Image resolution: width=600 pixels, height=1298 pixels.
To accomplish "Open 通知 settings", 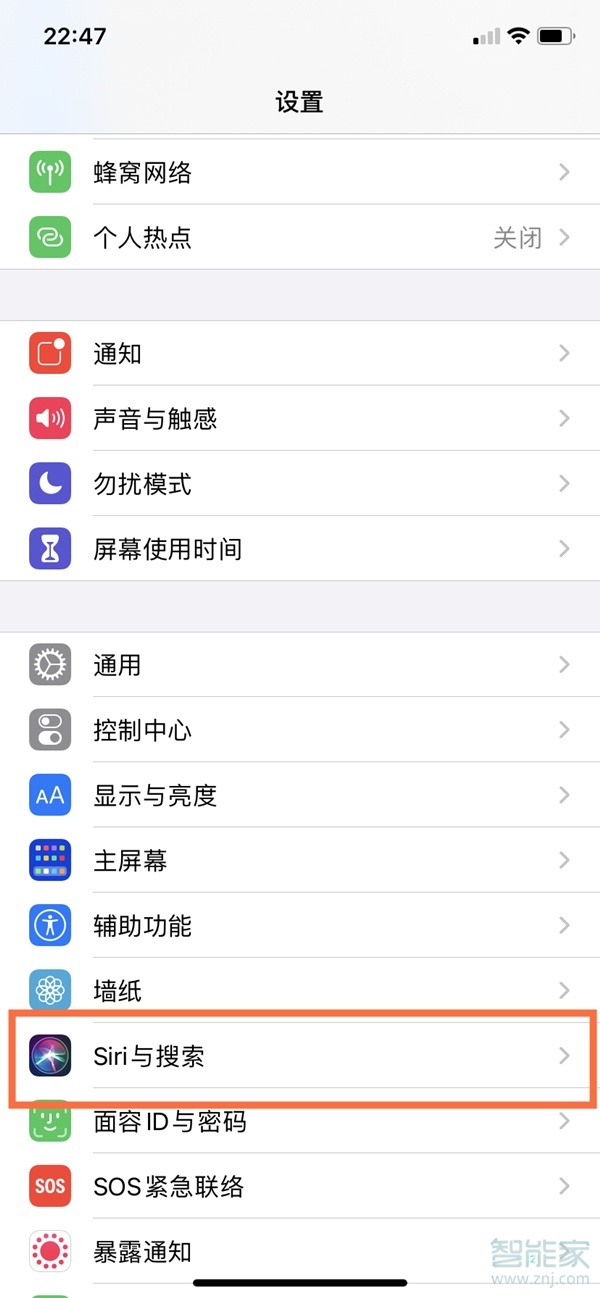I will pos(300,353).
